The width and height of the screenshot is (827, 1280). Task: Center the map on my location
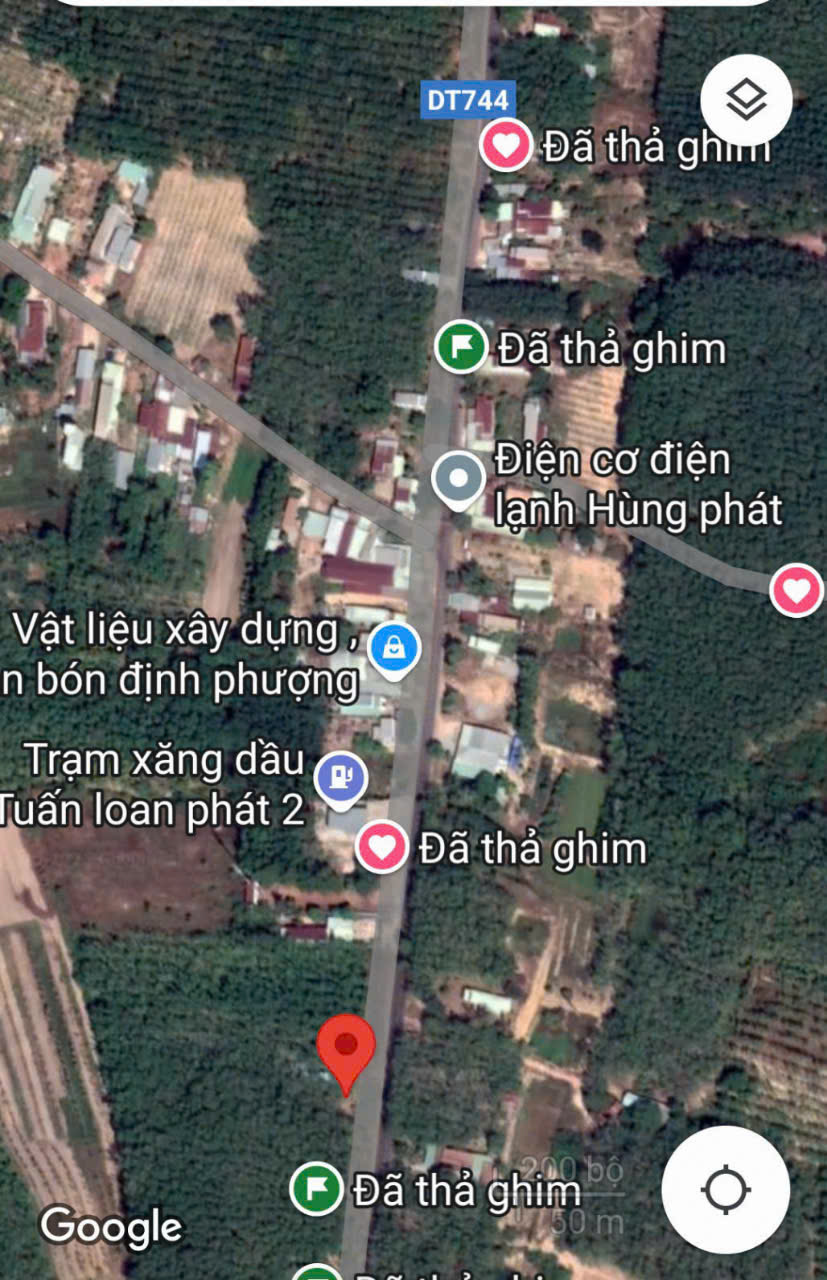coord(726,1189)
